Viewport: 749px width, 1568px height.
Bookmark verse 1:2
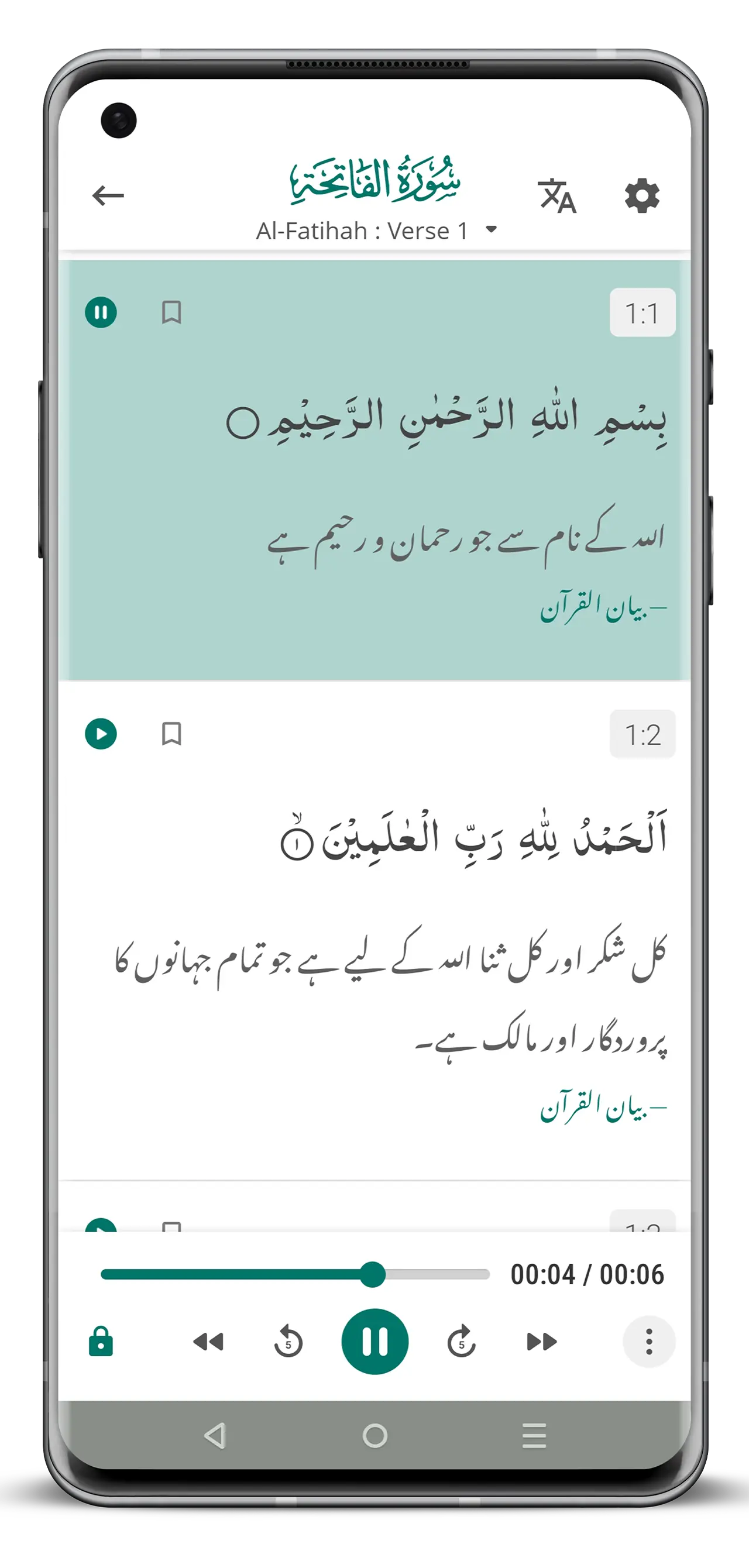[x=171, y=734]
